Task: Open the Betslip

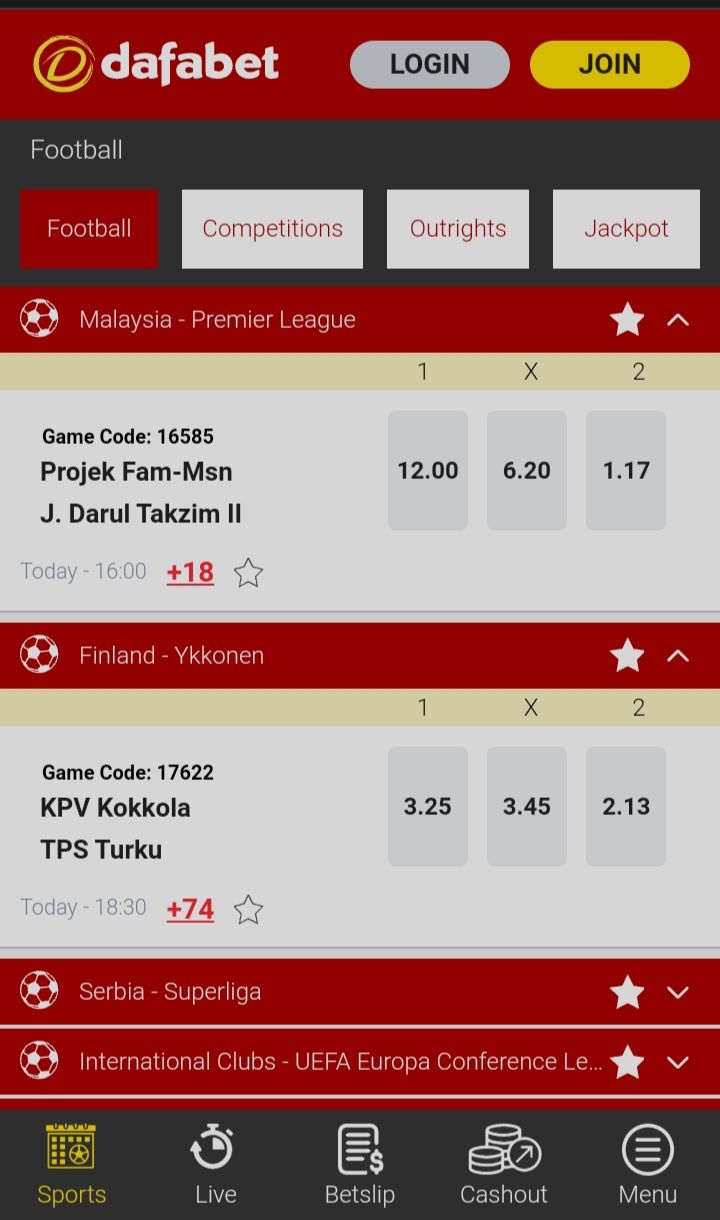Action: 360,1165
